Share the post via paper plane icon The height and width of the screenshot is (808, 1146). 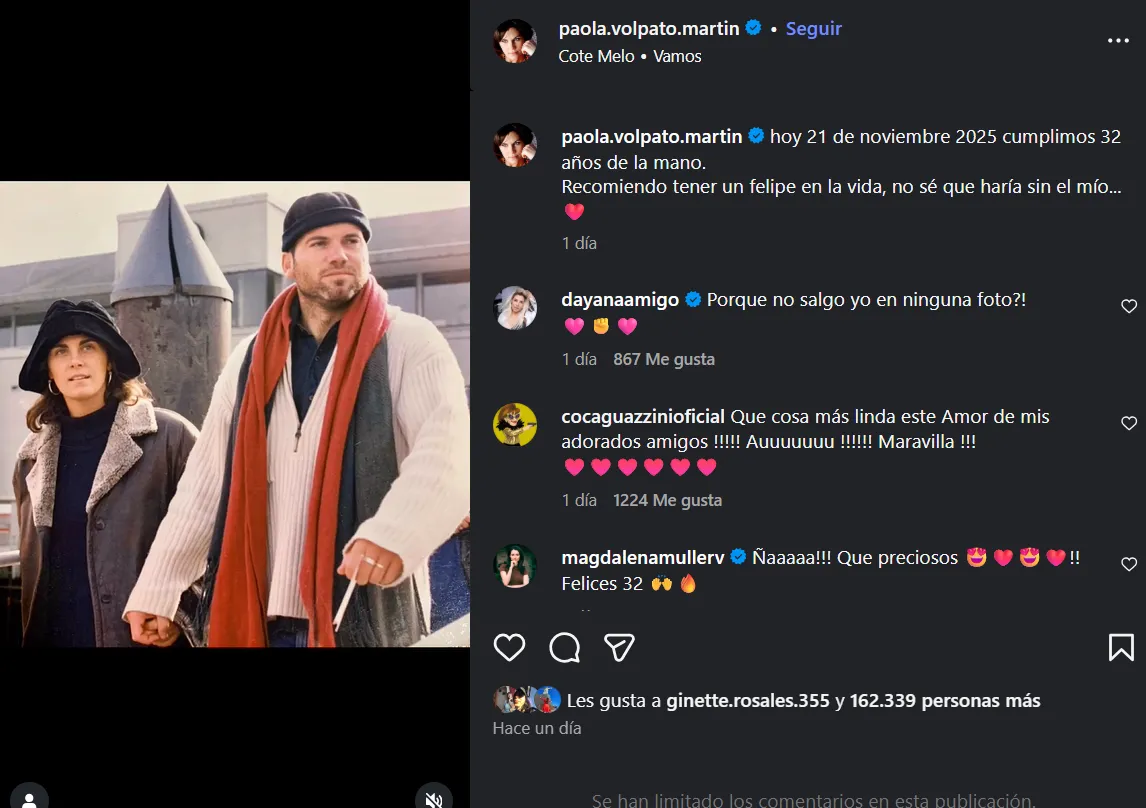[620, 648]
